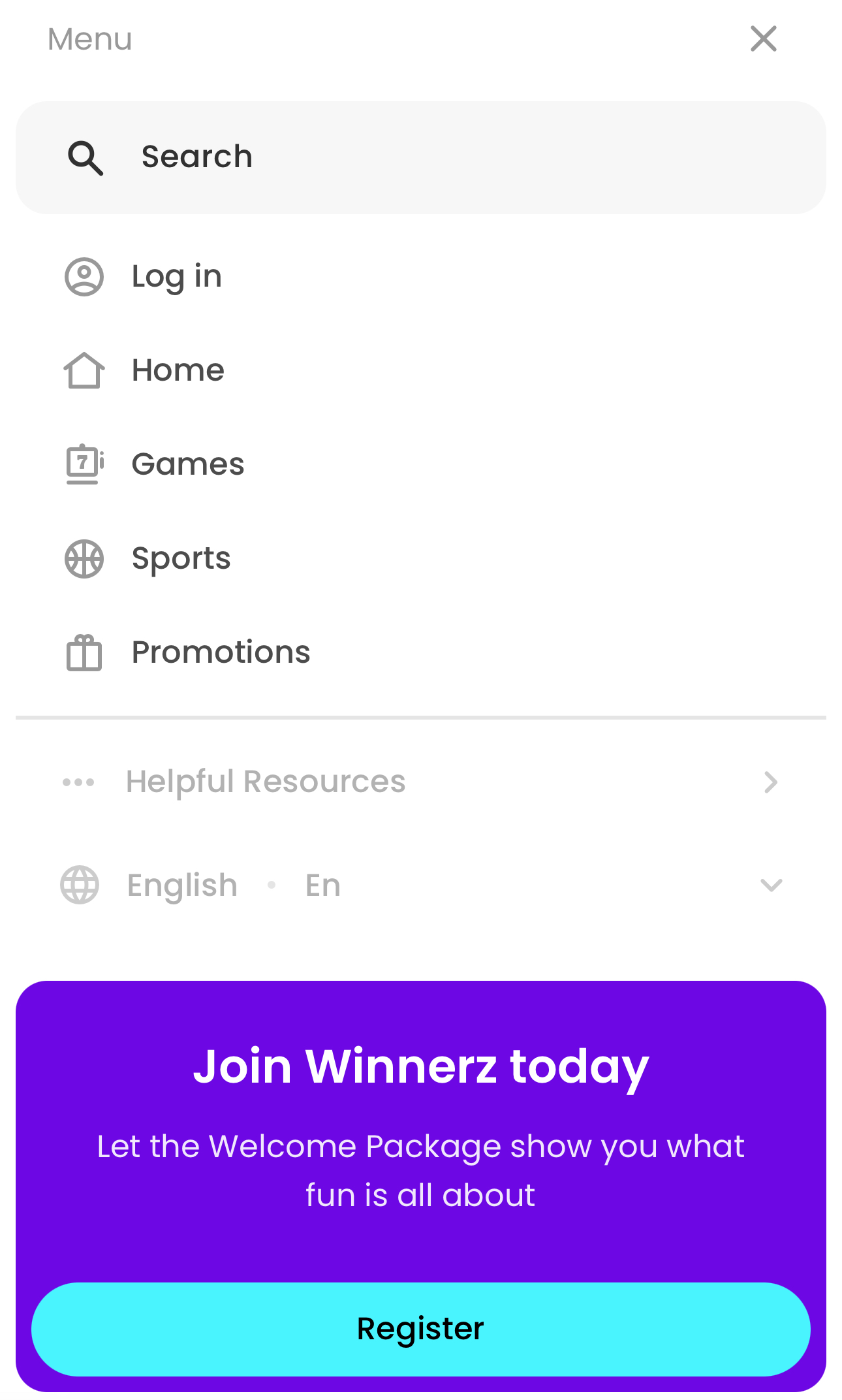This screenshot has height=1400, width=842.
Task: Select the Promotions gift box icon
Action: click(x=83, y=653)
